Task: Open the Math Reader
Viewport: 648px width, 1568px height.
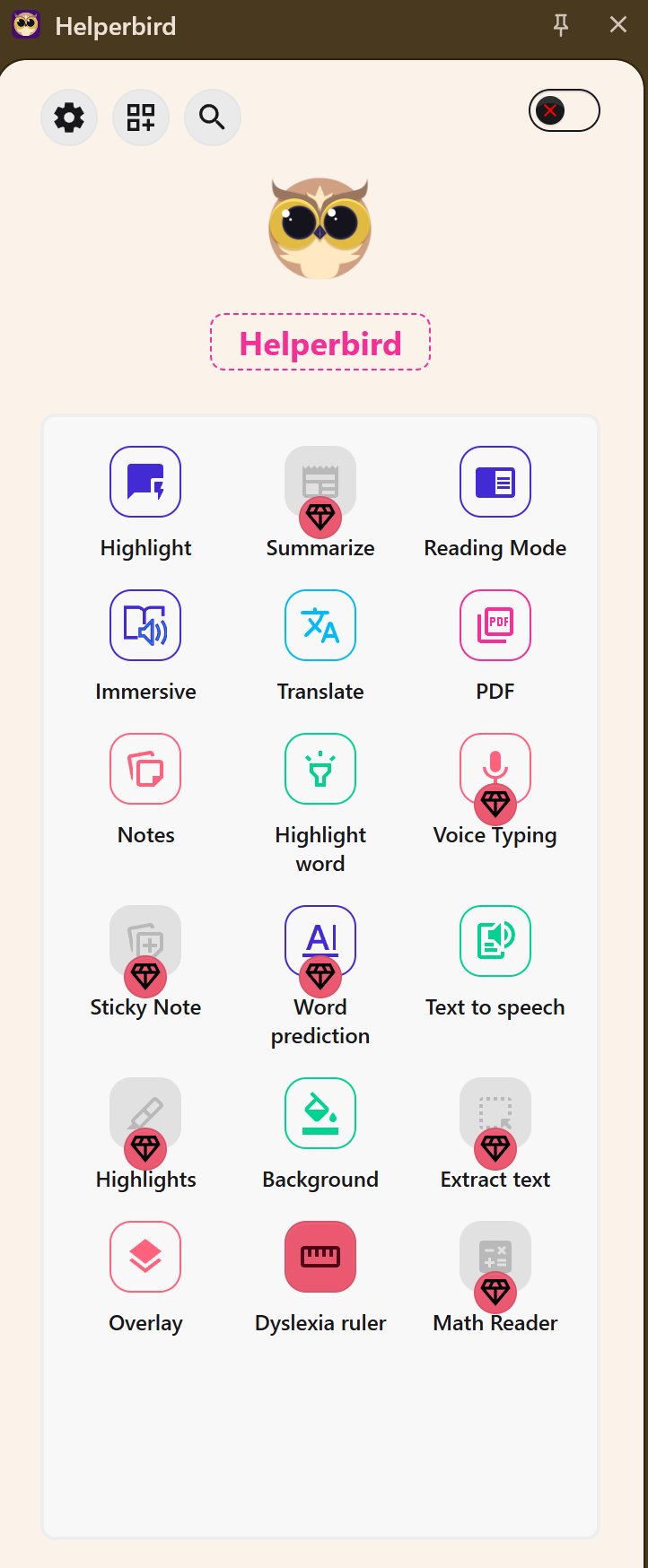Action: pyautogui.click(x=495, y=1258)
